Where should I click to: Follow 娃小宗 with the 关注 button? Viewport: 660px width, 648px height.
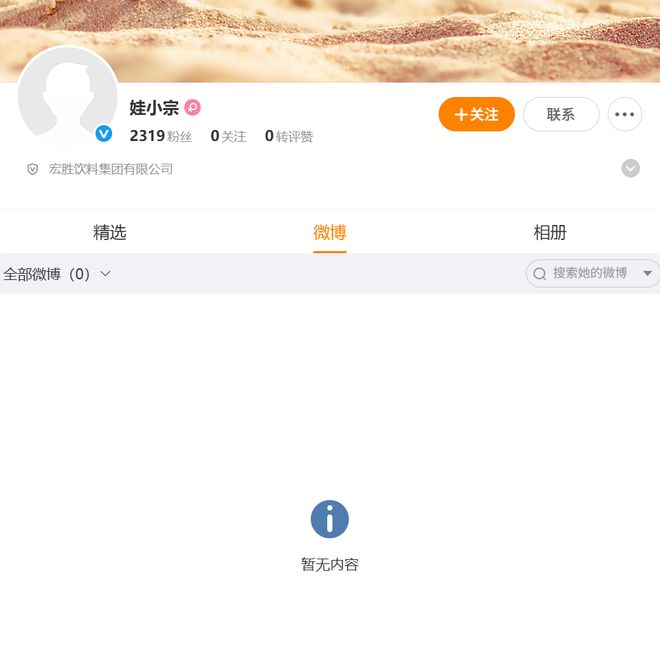click(x=476, y=114)
